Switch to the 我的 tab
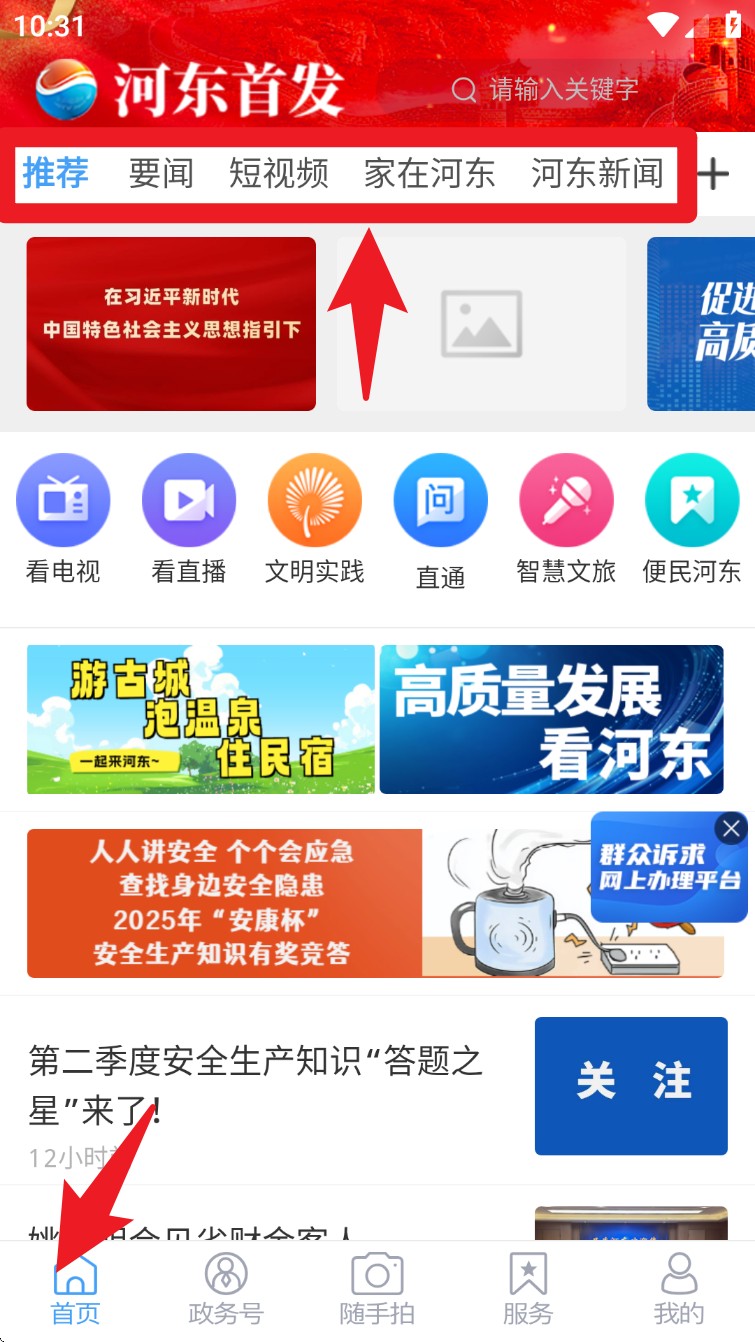Image resolution: width=755 pixels, height=1342 pixels. (679, 1288)
